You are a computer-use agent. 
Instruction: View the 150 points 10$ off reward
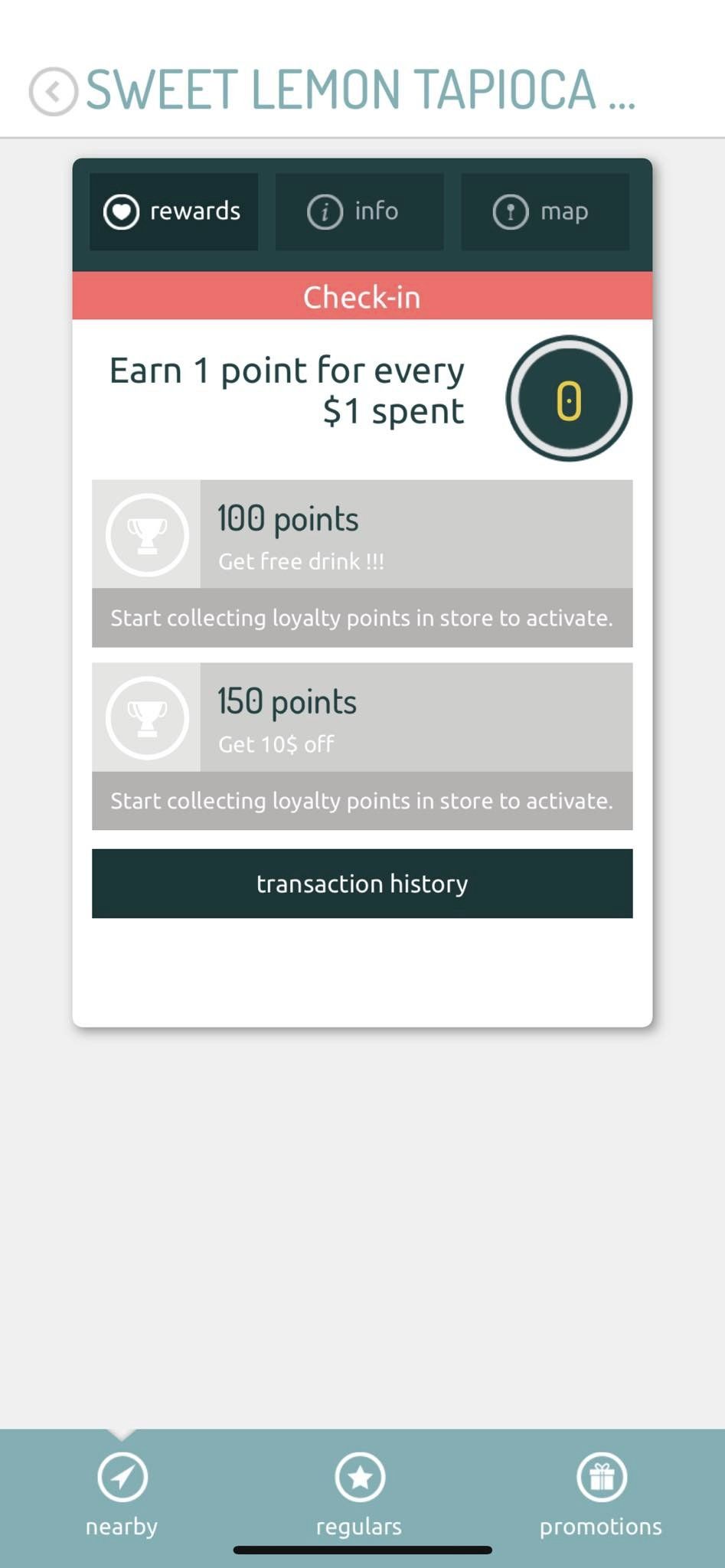362,718
